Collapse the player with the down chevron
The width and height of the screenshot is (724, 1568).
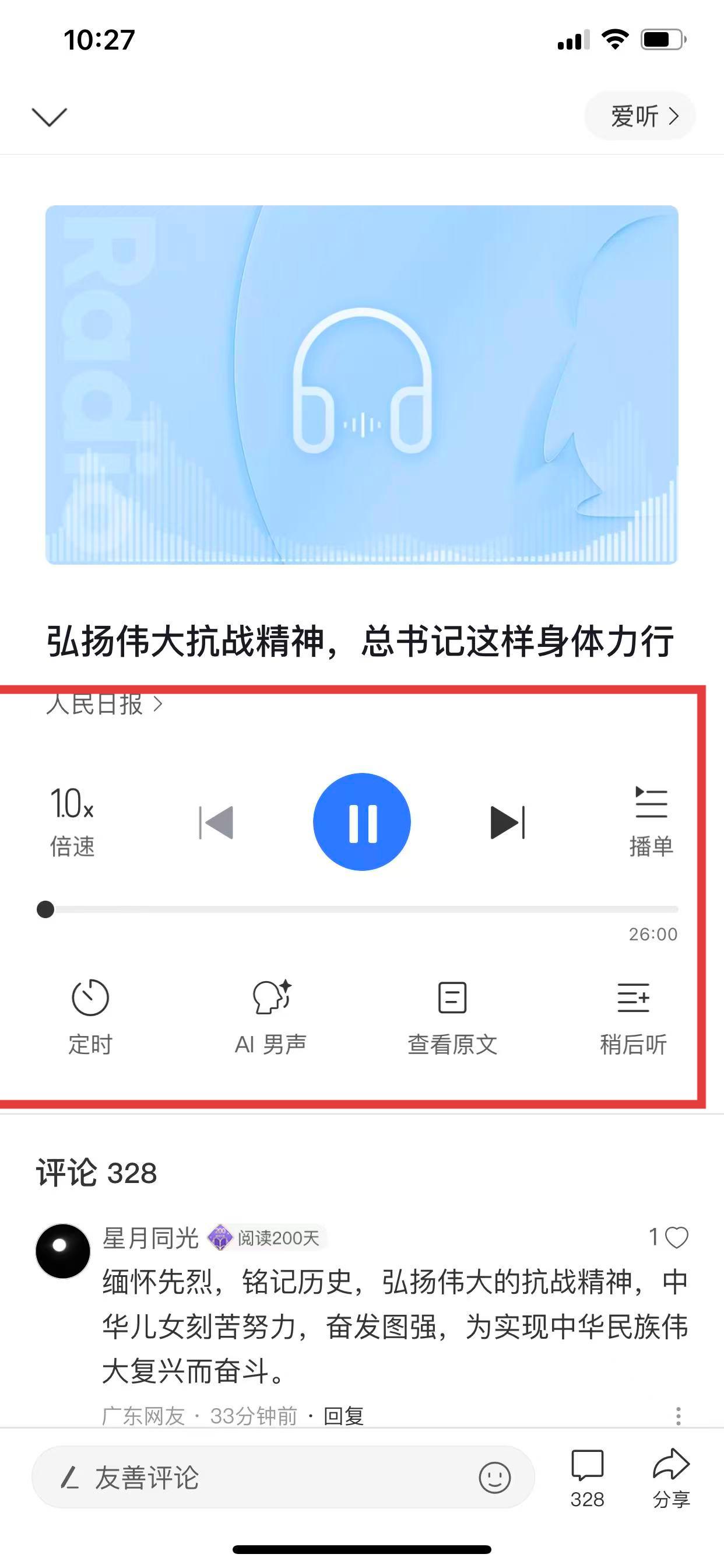(50, 117)
